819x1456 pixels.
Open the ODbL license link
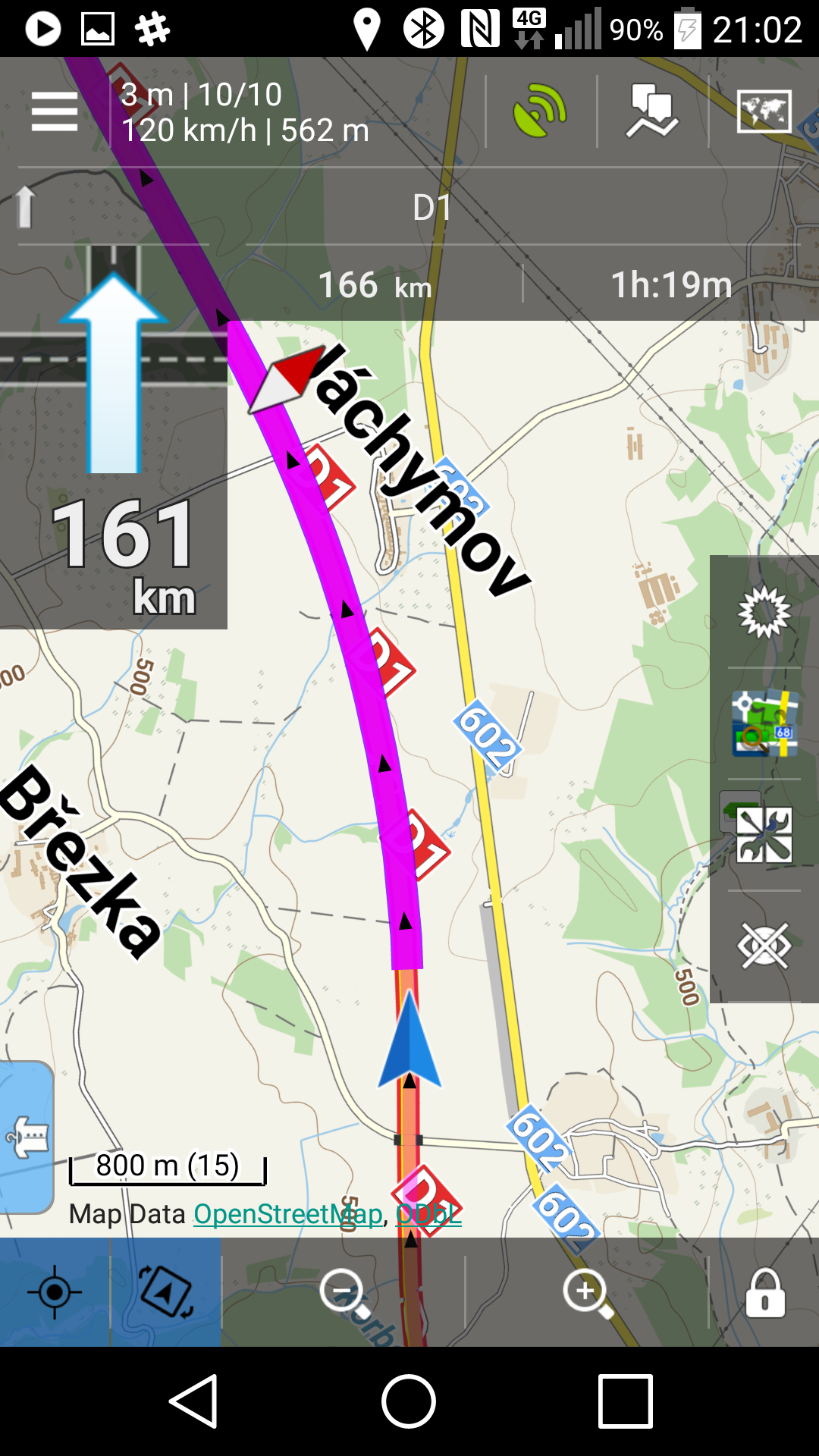click(429, 1214)
